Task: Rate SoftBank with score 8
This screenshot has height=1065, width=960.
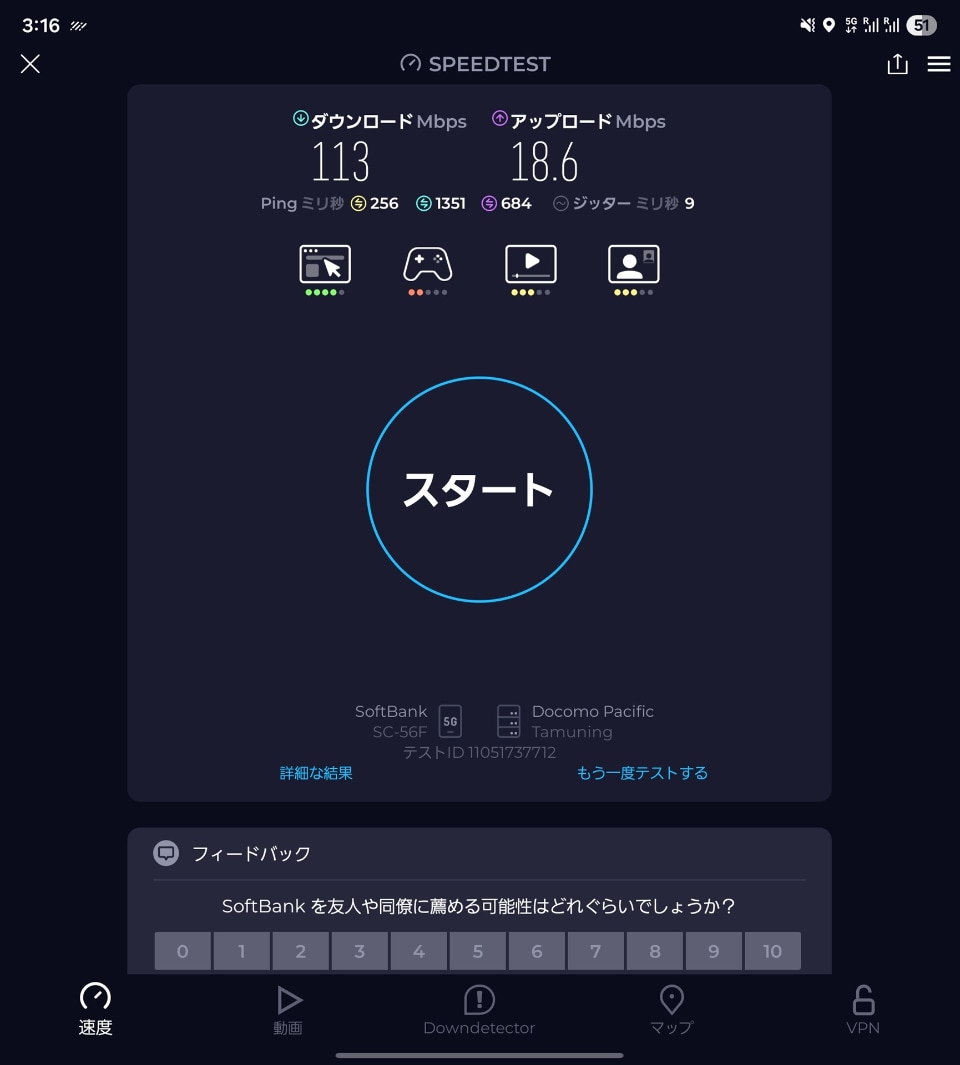Action: pyautogui.click(x=655, y=951)
